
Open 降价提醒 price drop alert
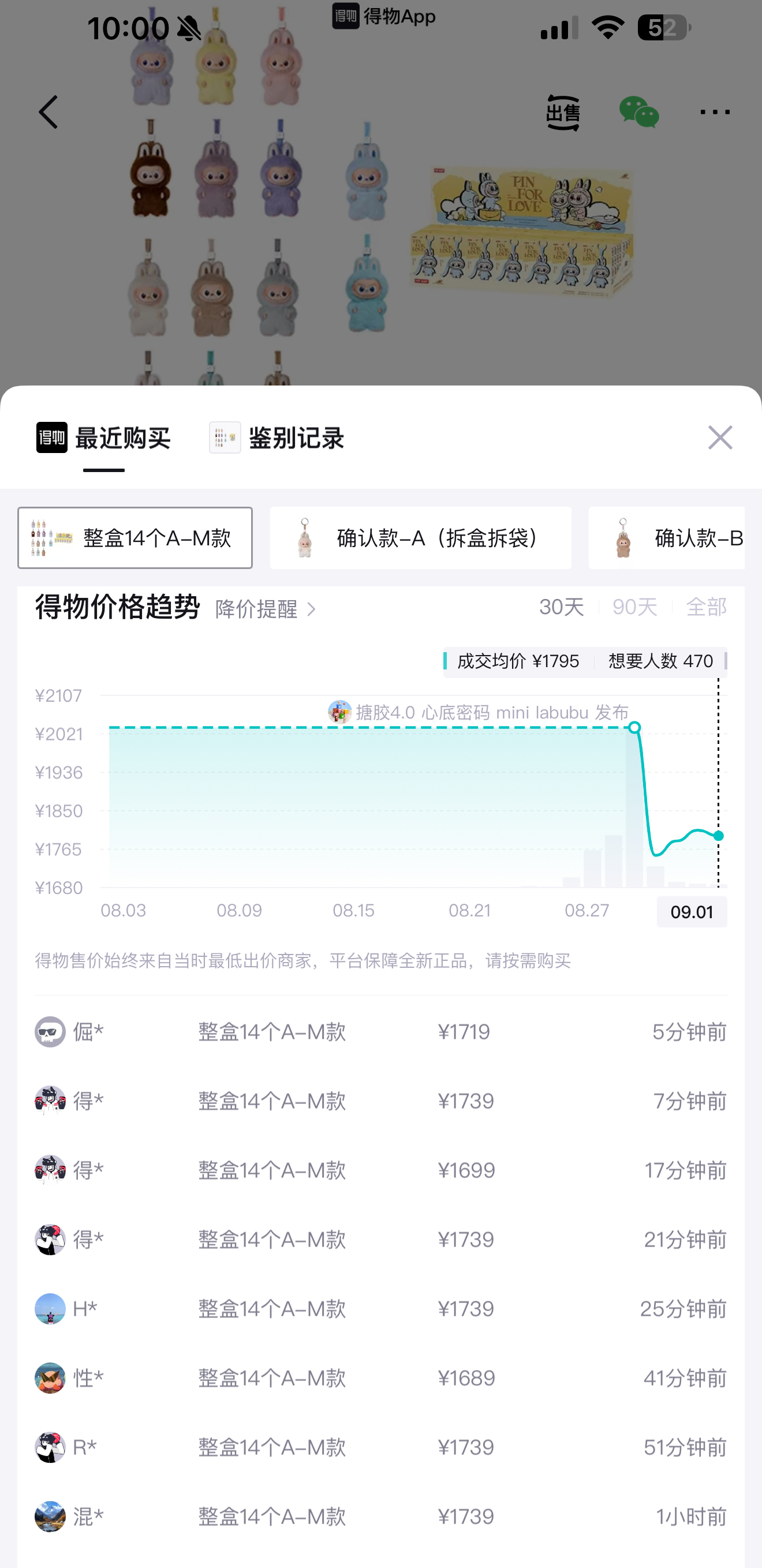pos(266,609)
